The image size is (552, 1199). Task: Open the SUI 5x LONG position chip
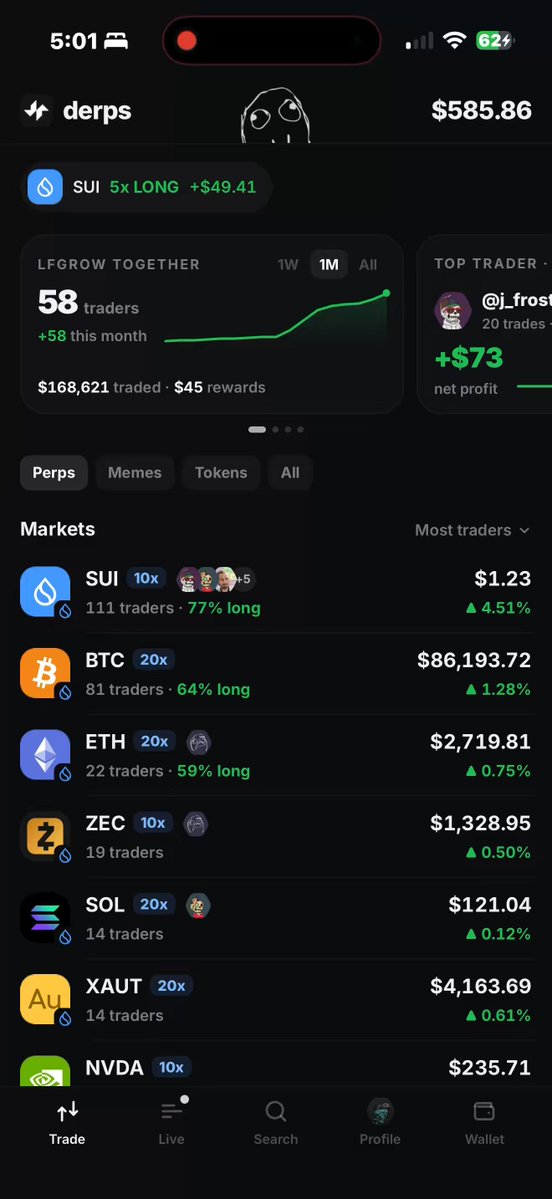pyautogui.click(x=146, y=187)
